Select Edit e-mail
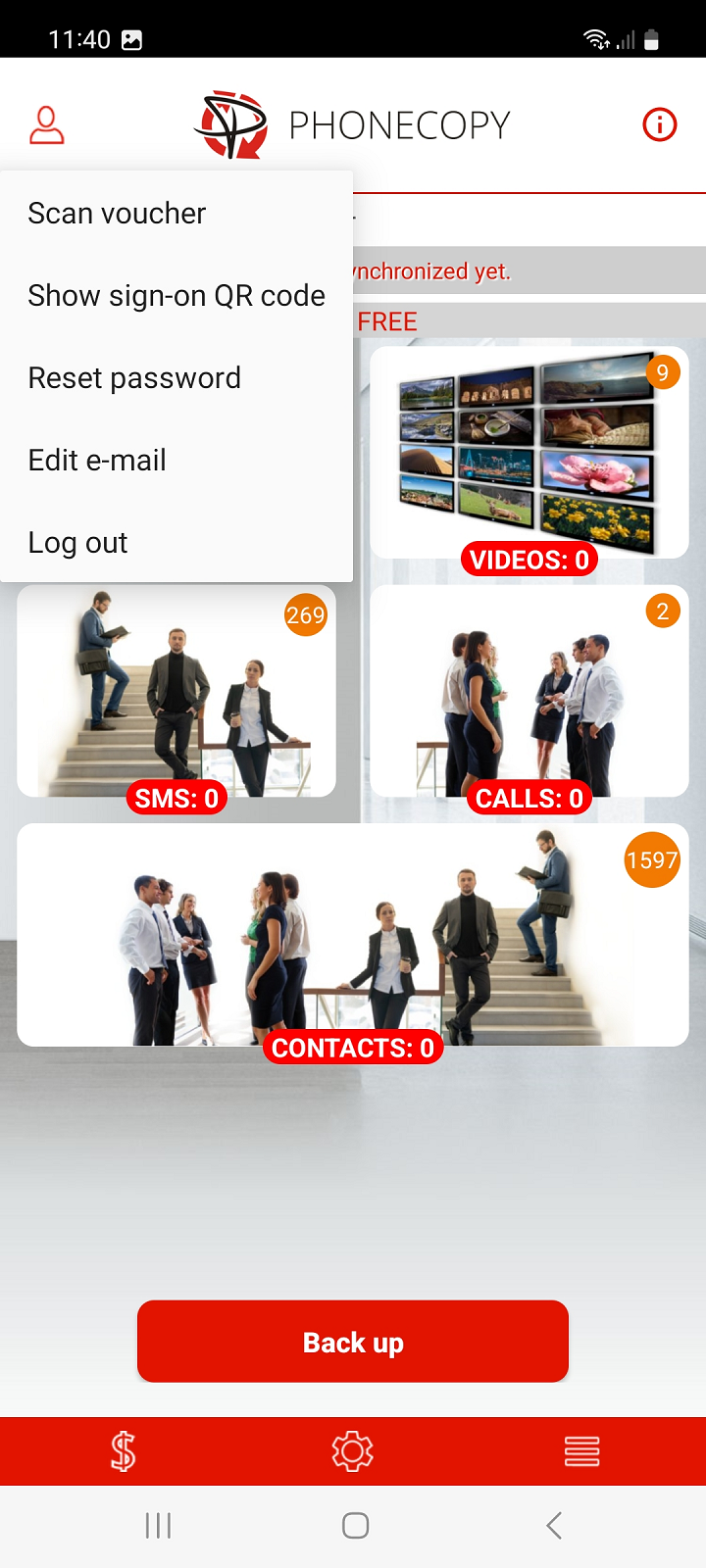Viewport: 706px width, 1568px height. pos(97,461)
